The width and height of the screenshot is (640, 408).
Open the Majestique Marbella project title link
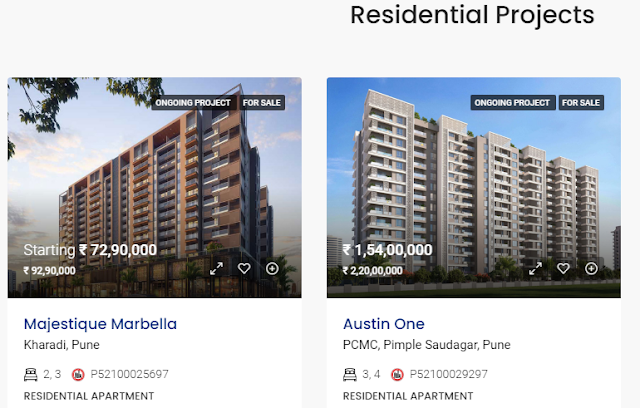100,324
